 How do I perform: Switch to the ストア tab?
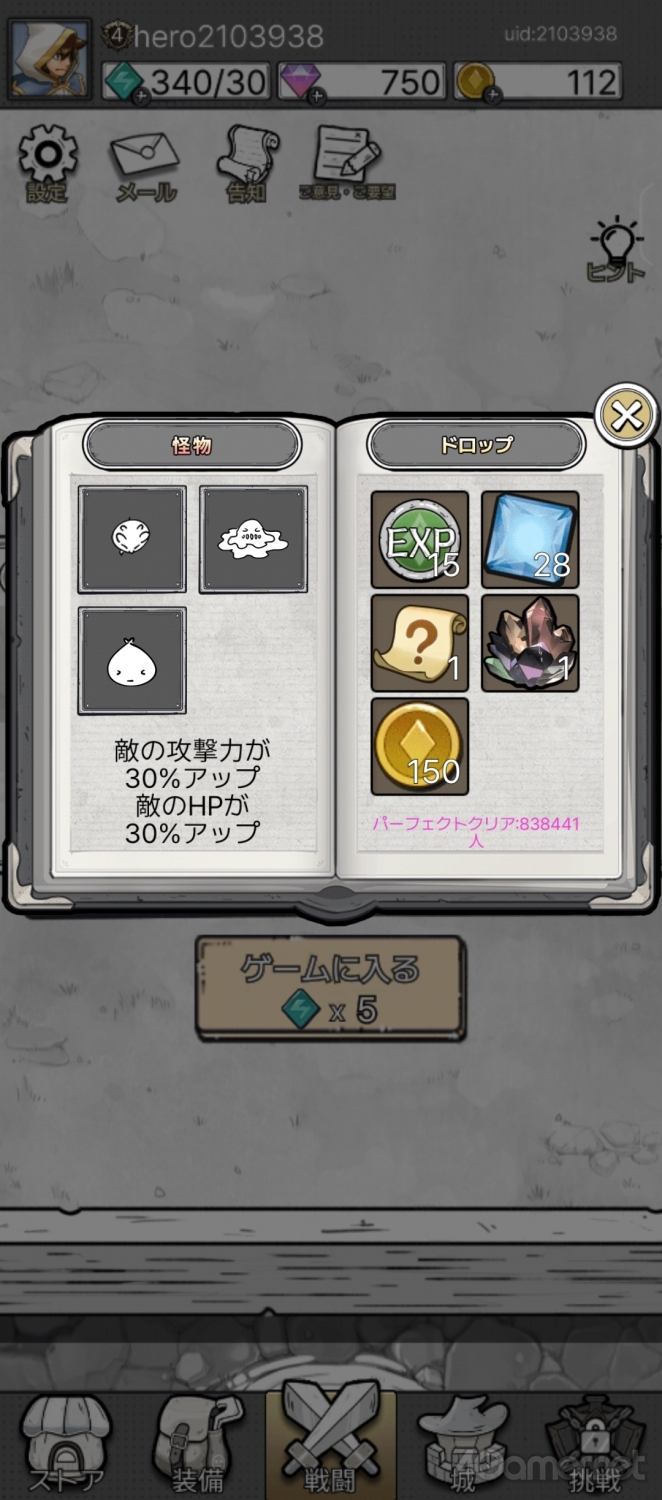point(66,1442)
